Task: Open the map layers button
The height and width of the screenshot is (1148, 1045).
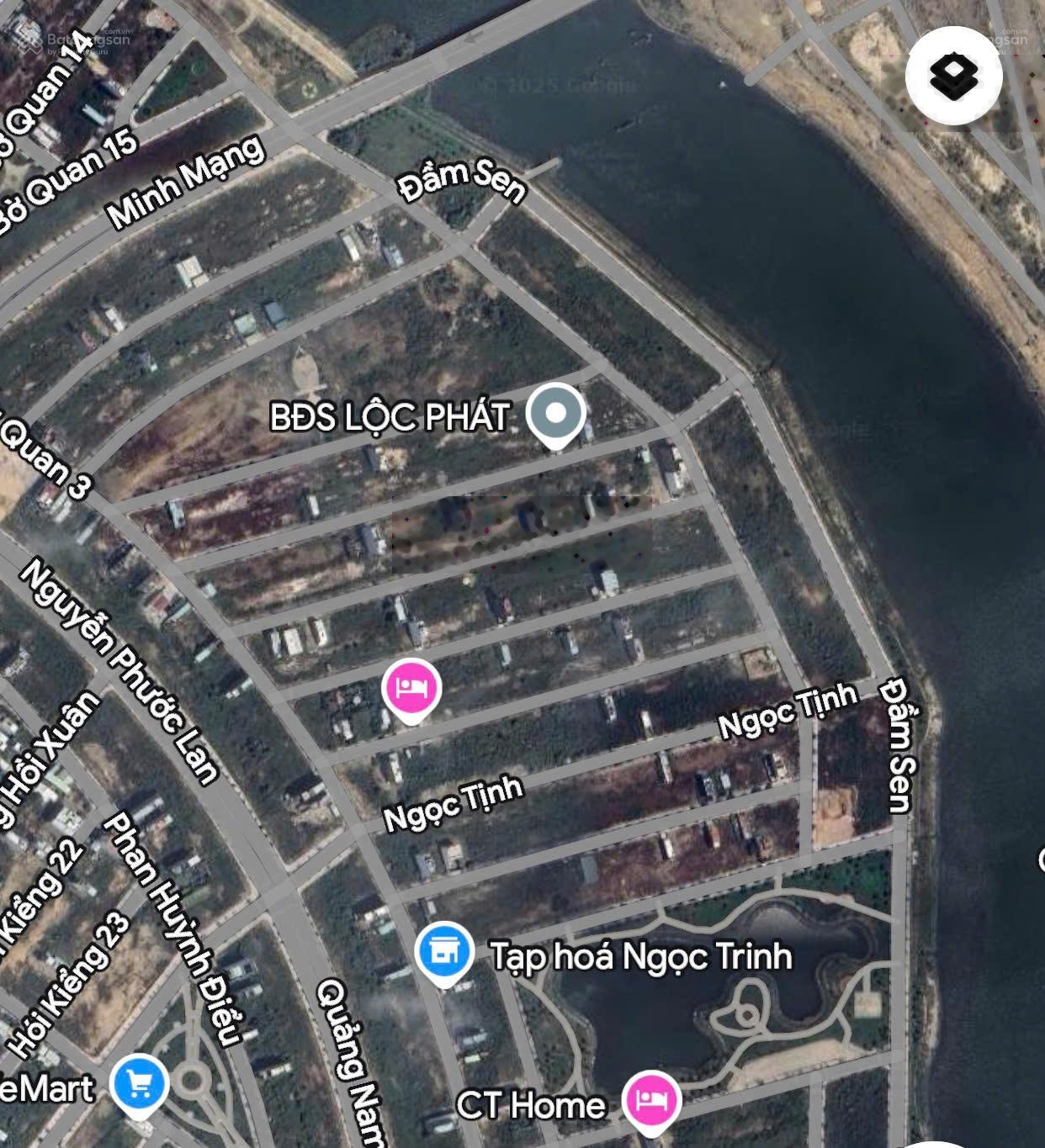Action: (x=953, y=77)
